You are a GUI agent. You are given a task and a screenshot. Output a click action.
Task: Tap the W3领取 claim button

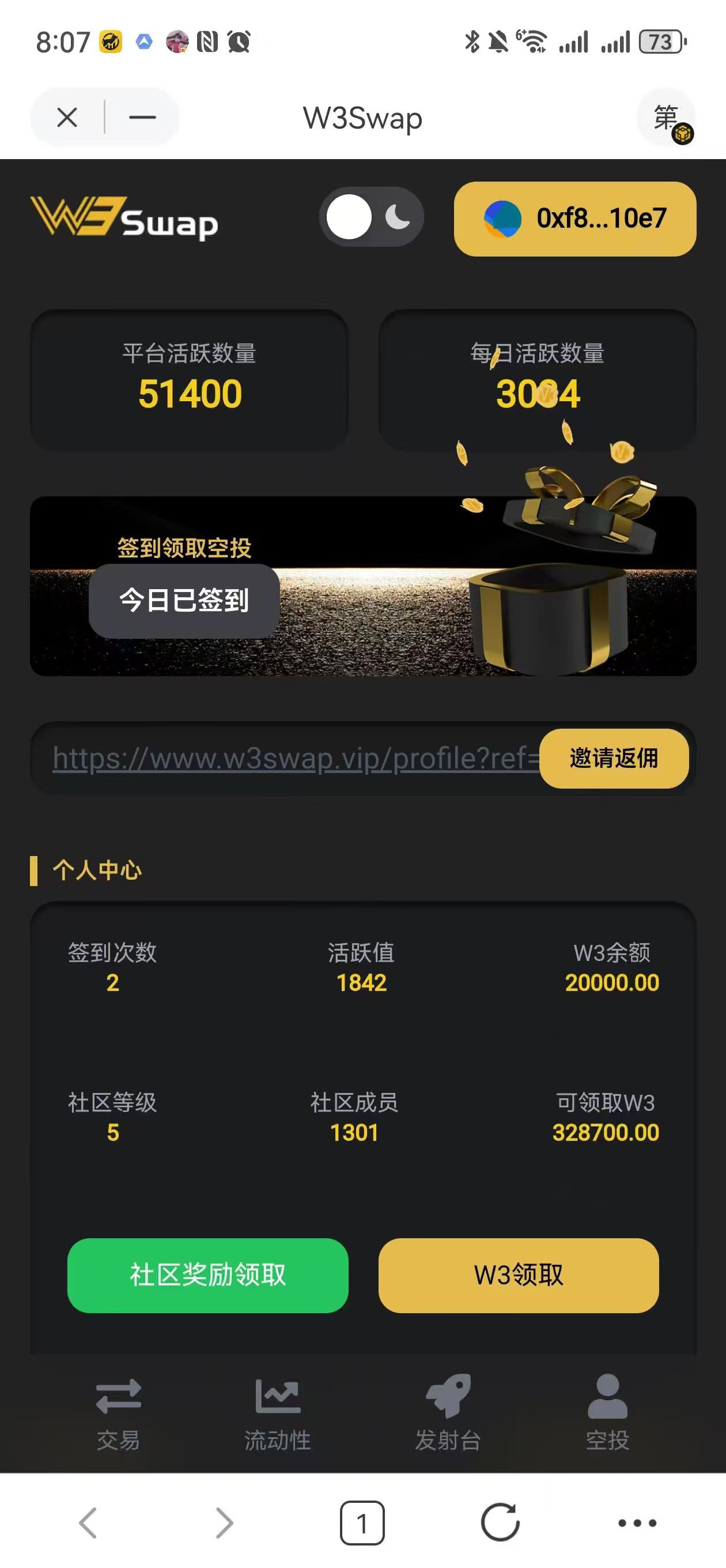(x=519, y=1275)
